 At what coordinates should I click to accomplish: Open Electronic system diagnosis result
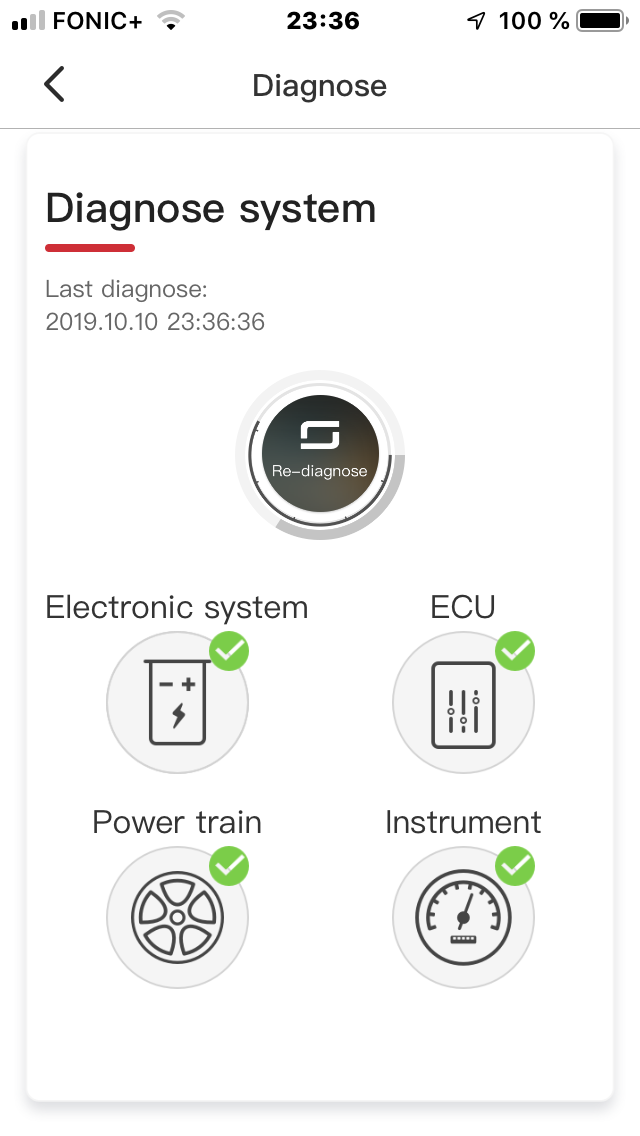click(177, 703)
